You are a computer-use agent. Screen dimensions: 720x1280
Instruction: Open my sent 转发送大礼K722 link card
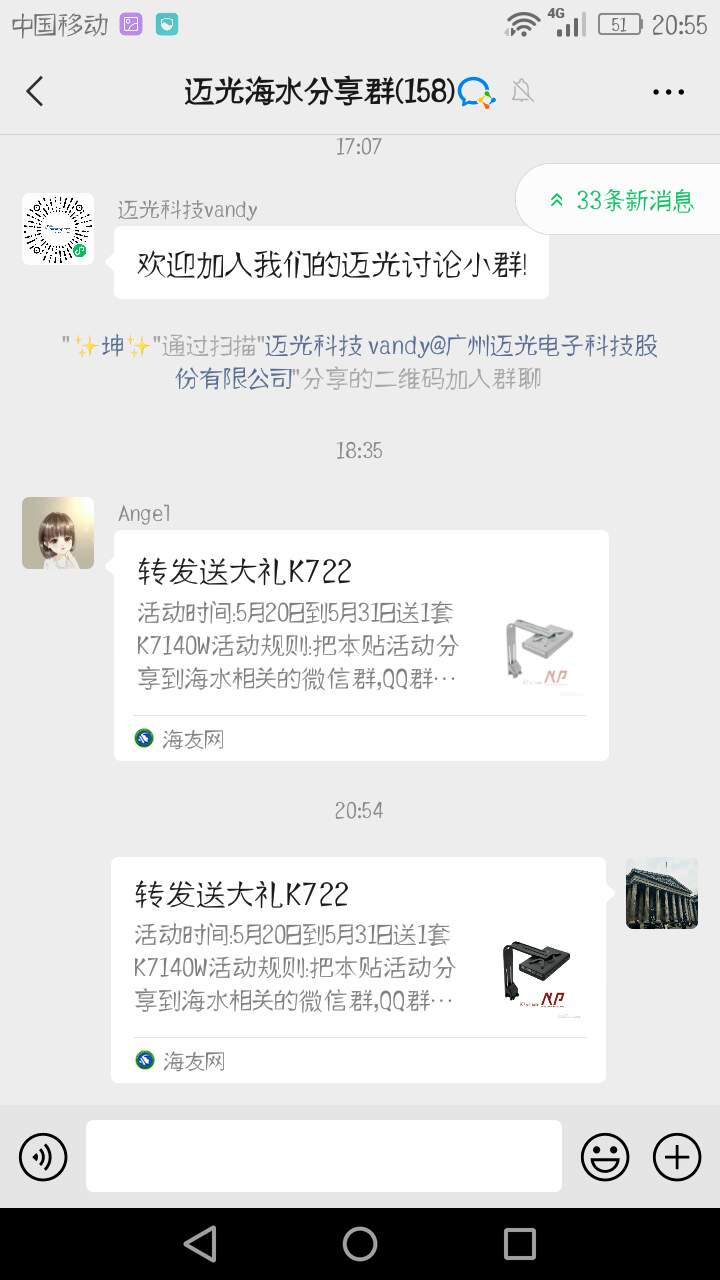click(x=358, y=968)
